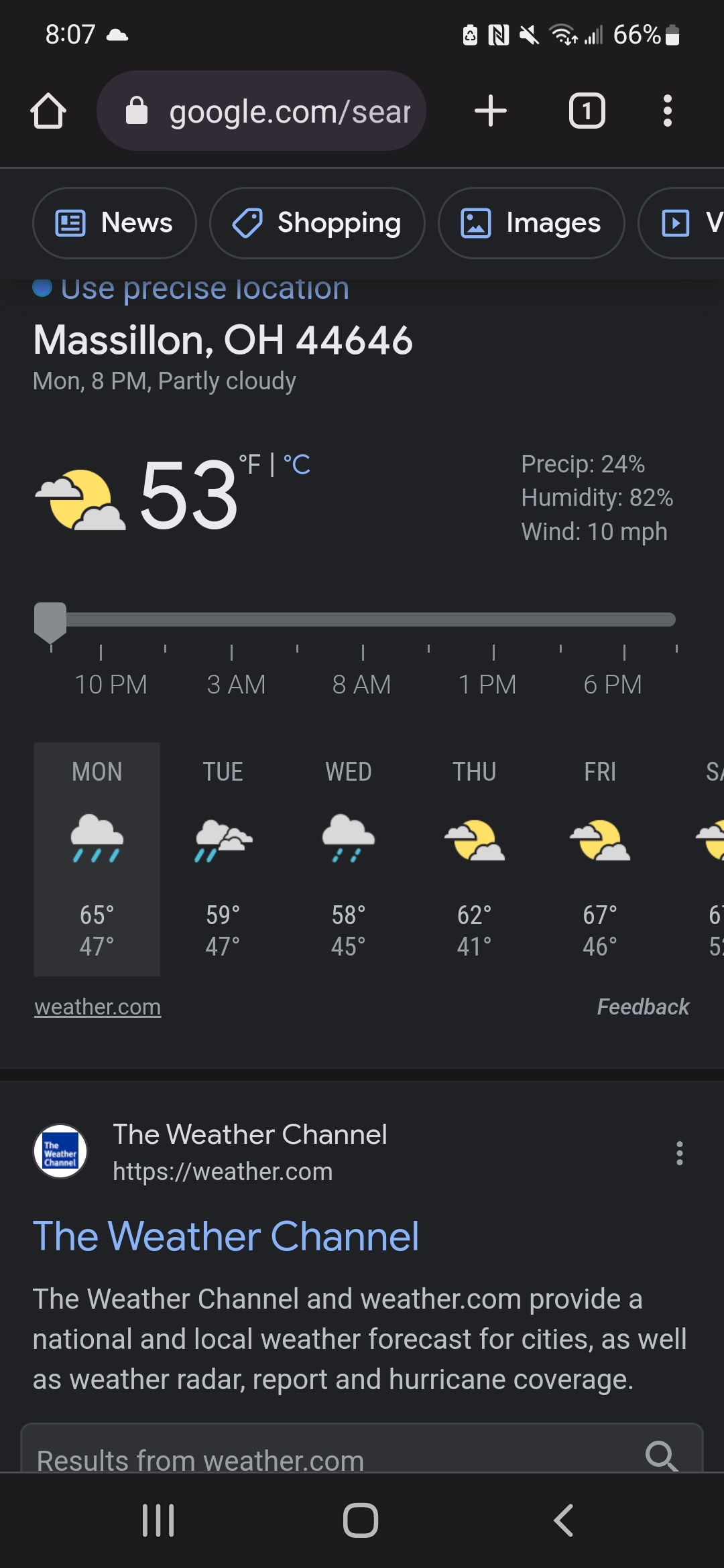Open the browser overflow menu

click(667, 111)
